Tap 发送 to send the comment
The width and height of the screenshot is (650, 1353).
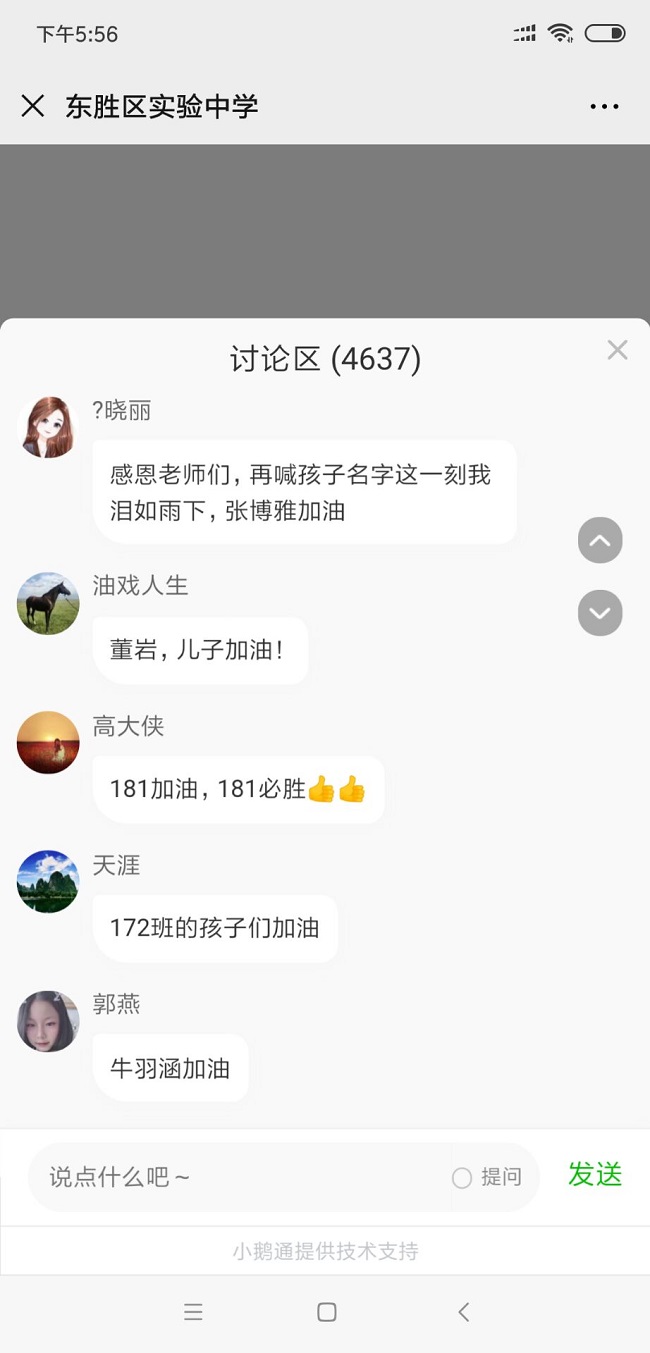(x=595, y=1175)
